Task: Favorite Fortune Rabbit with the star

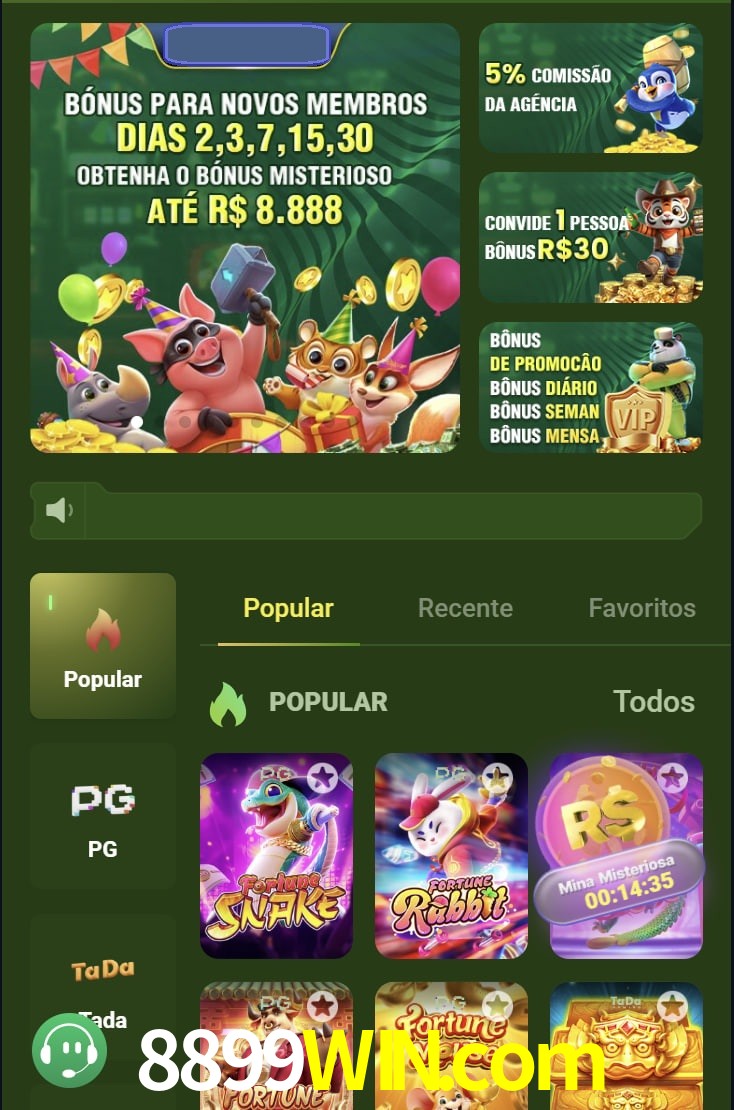Action: click(497, 776)
